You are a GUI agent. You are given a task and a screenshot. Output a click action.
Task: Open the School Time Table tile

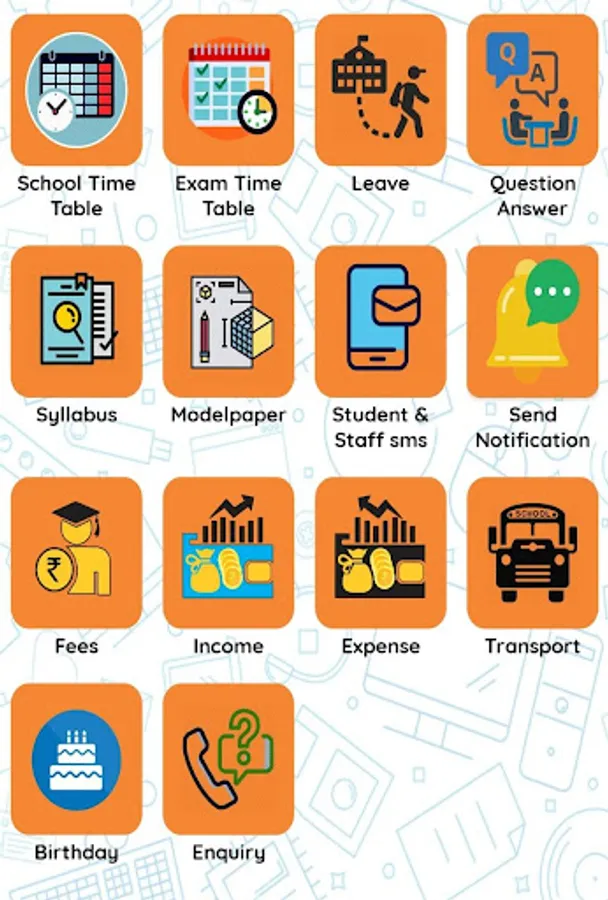[x=77, y=90]
